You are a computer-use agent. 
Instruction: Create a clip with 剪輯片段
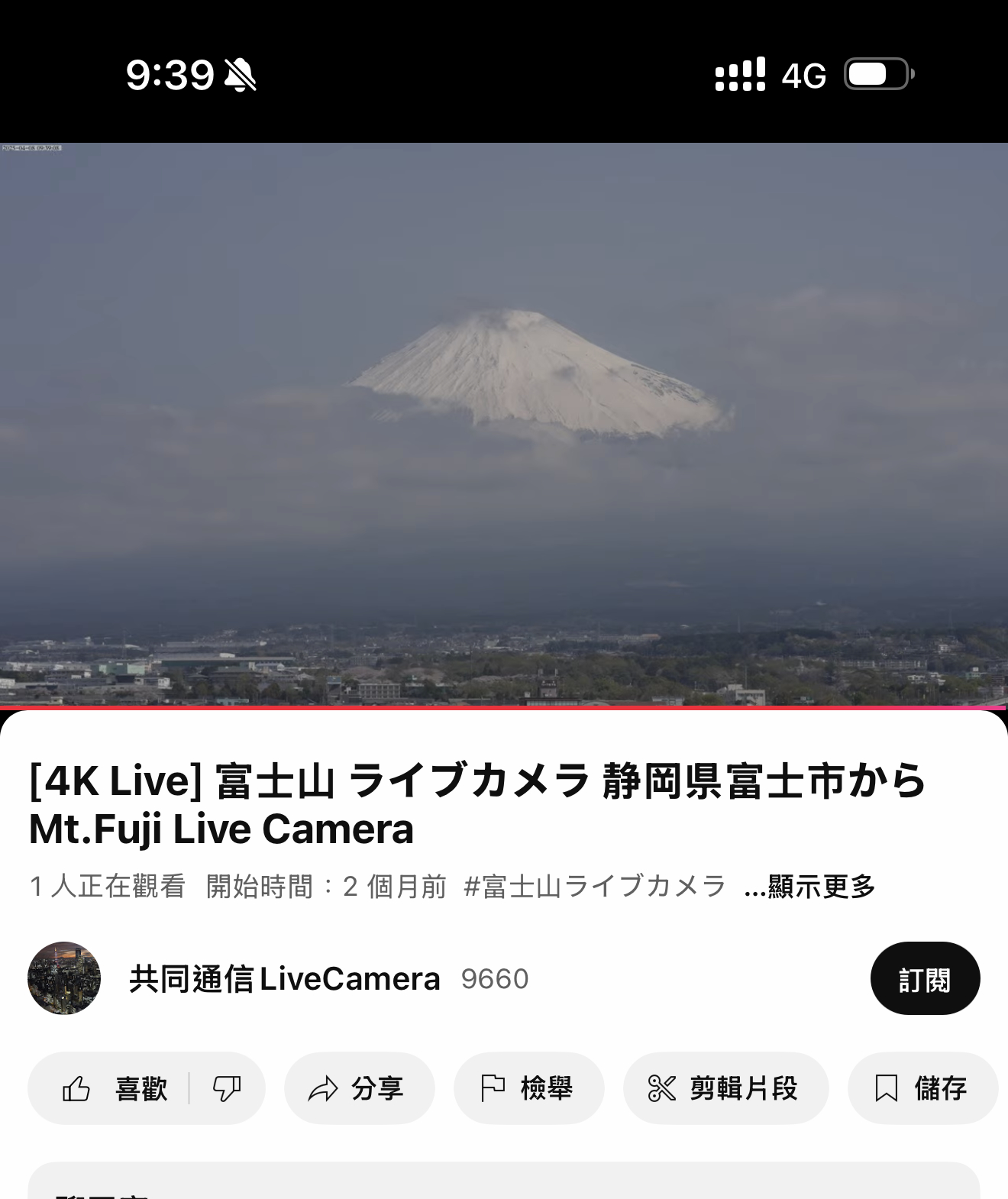point(725,1088)
